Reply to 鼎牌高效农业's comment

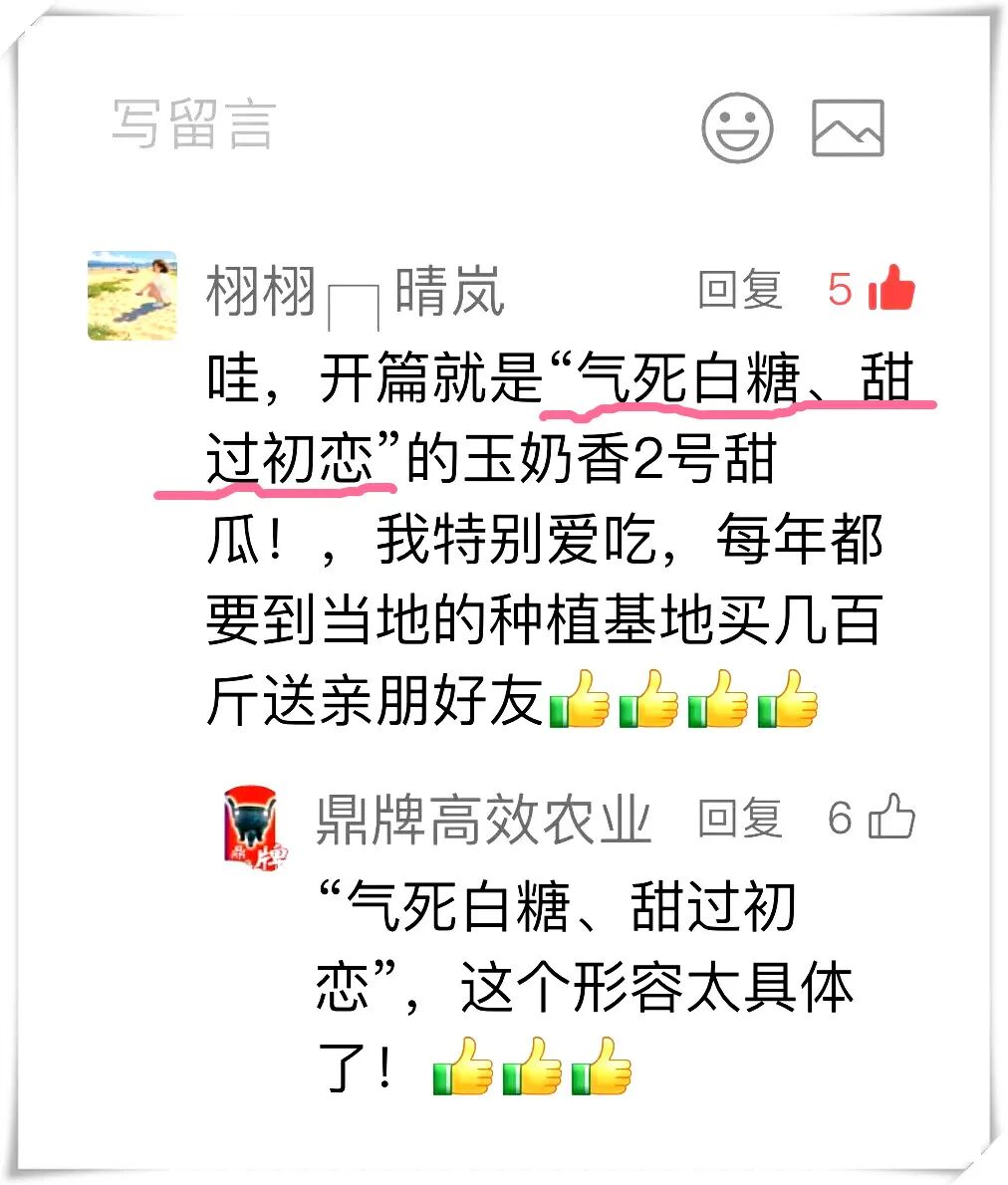click(739, 819)
